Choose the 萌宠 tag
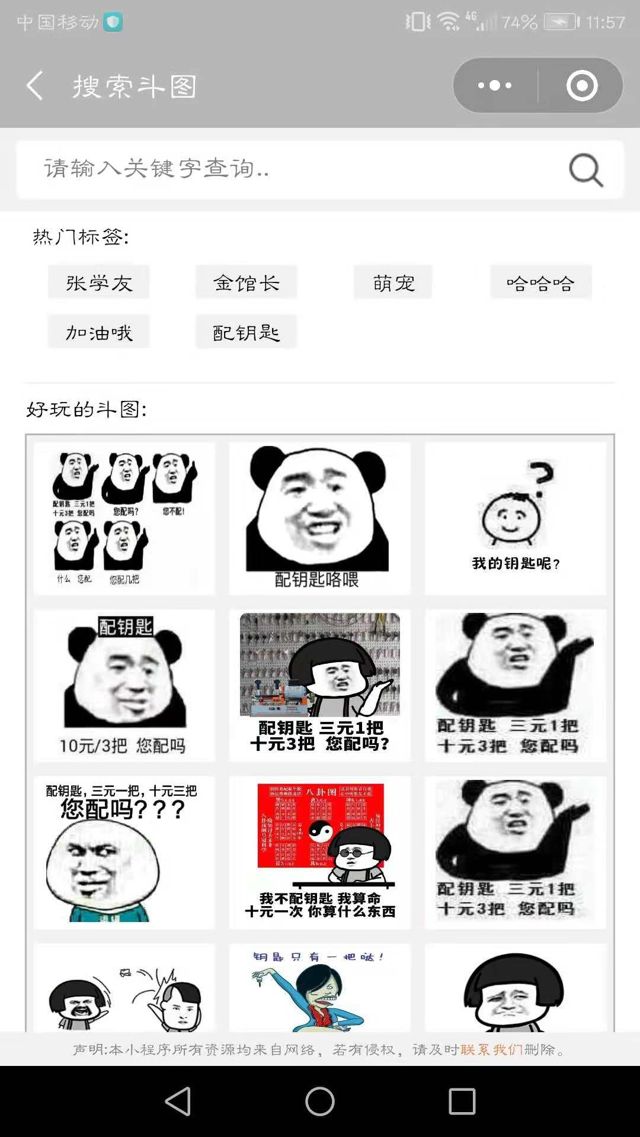Viewport: 640px width, 1137px height. tap(393, 283)
